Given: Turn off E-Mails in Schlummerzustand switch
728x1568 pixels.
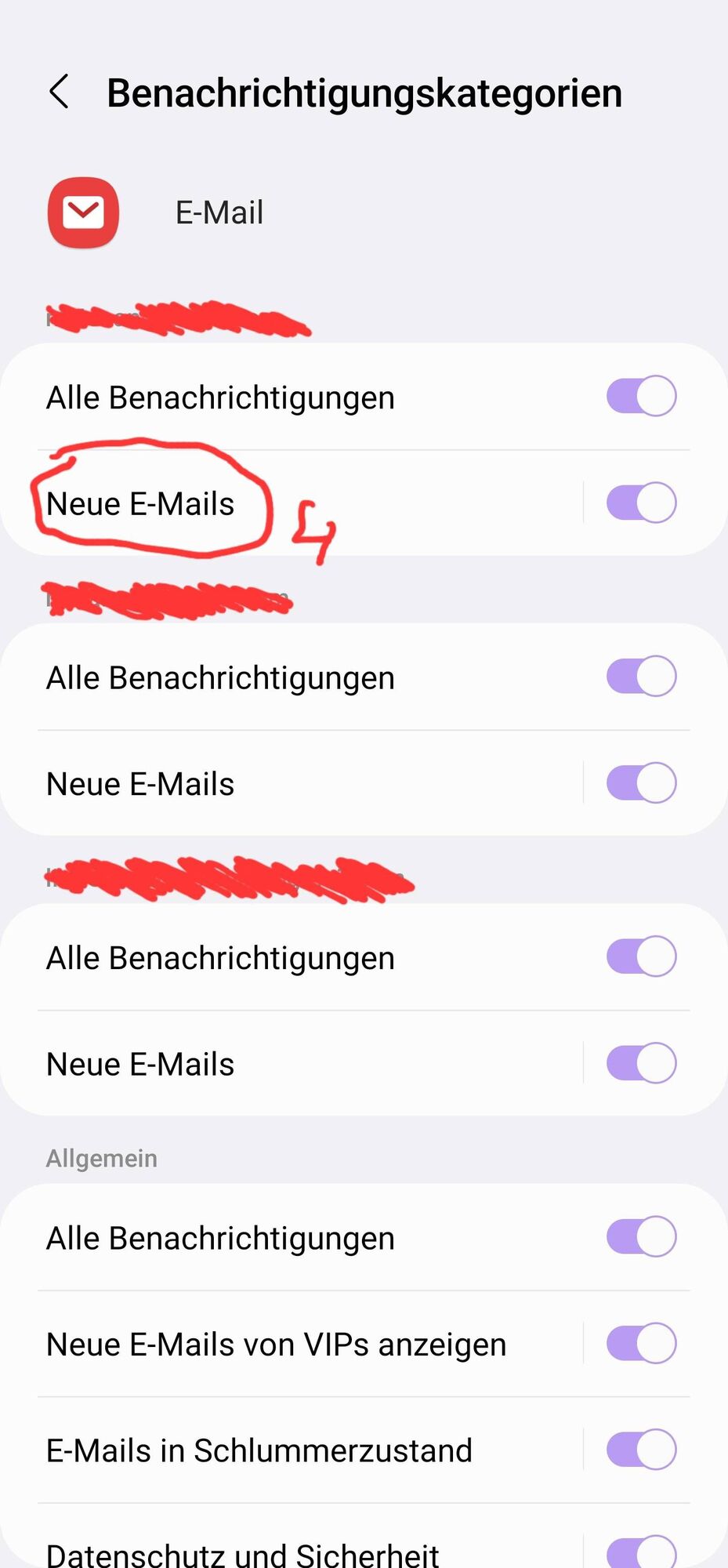Looking at the screenshot, I should pos(640,1449).
